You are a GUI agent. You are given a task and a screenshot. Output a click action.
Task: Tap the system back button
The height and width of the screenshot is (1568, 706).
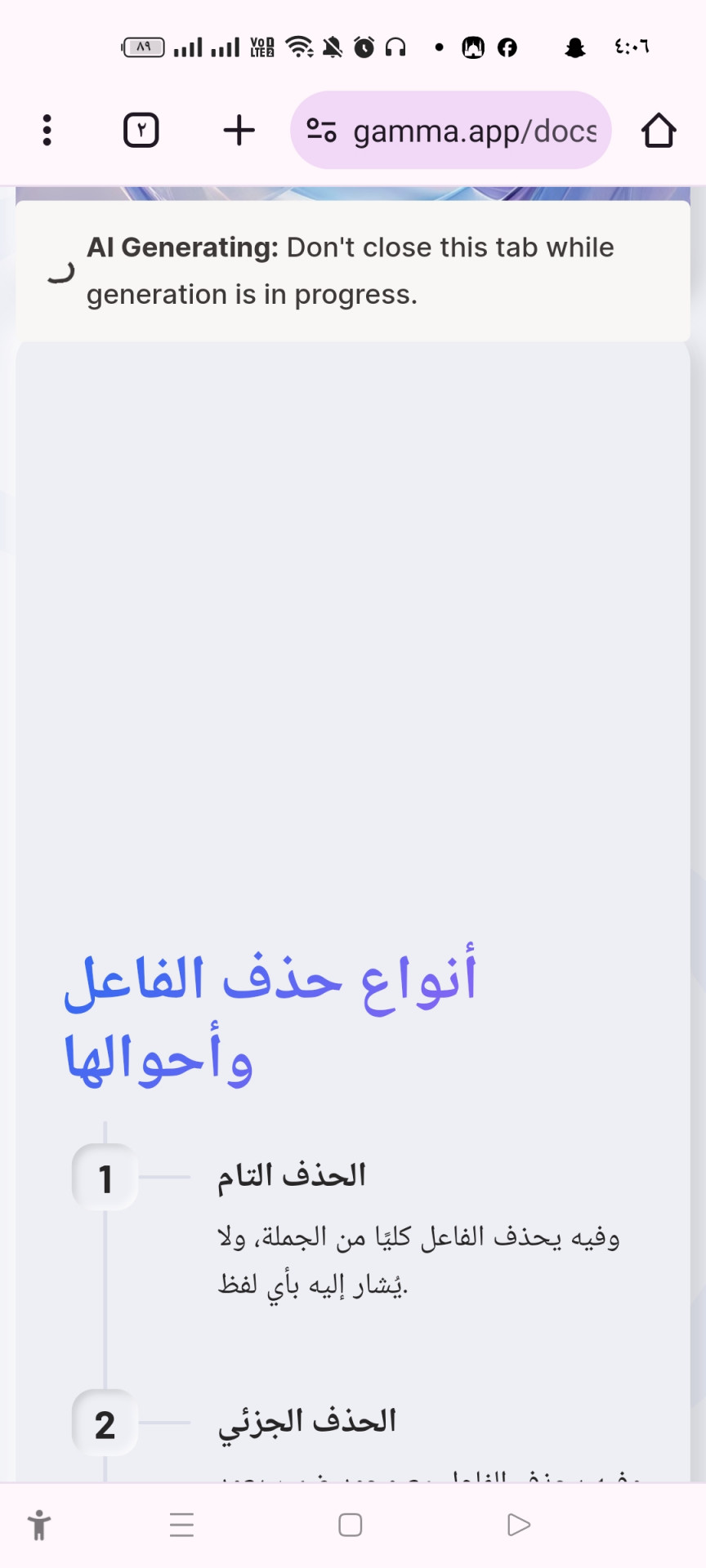[519, 1525]
